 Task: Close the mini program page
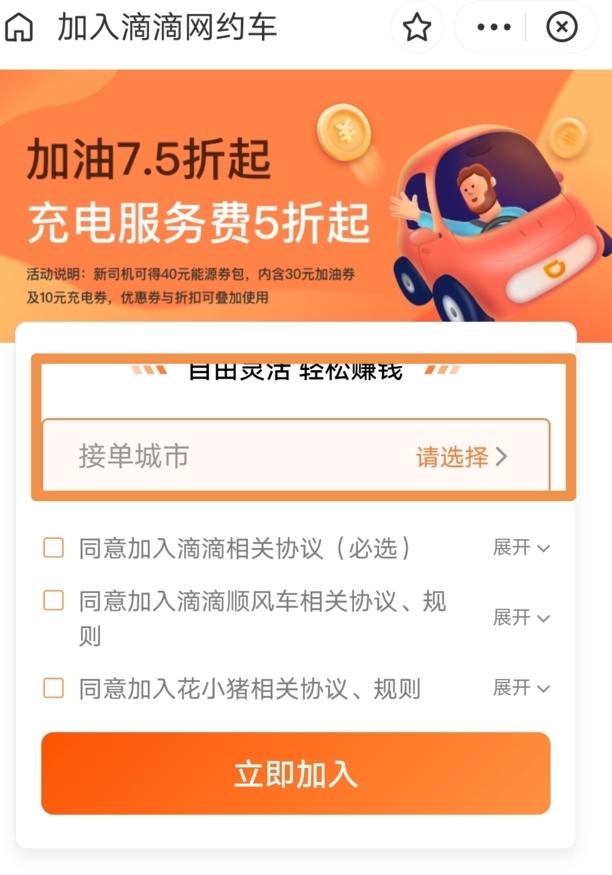pyautogui.click(x=562, y=28)
